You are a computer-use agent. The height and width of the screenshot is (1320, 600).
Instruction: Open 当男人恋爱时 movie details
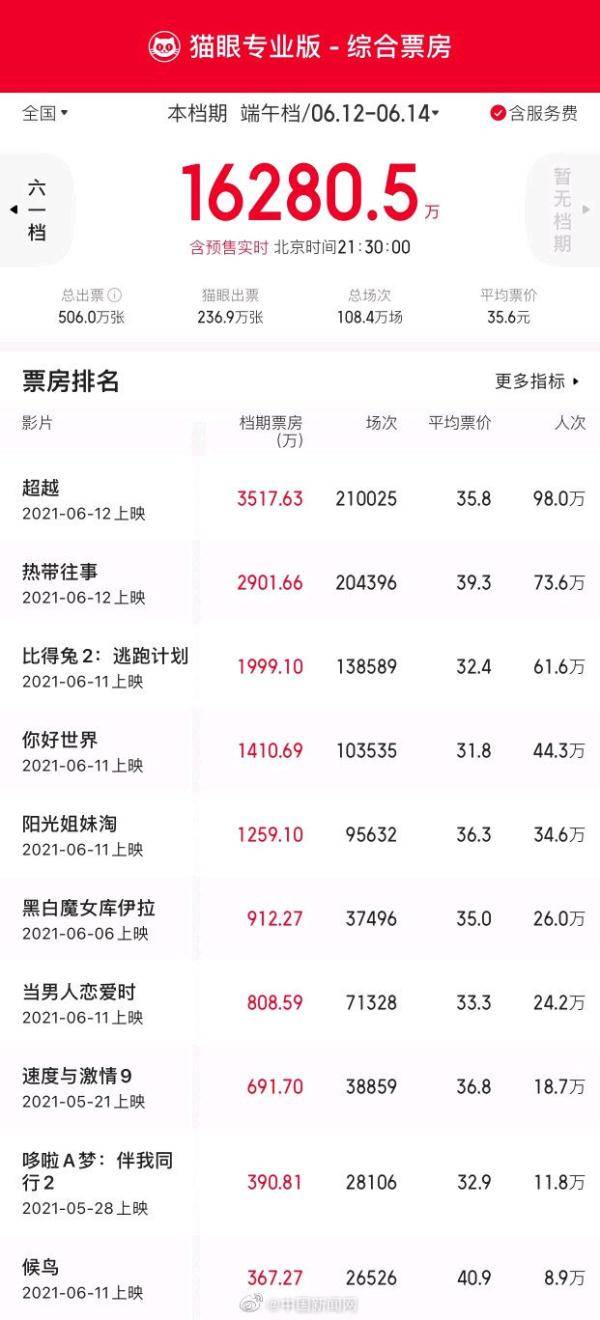click(300, 1003)
